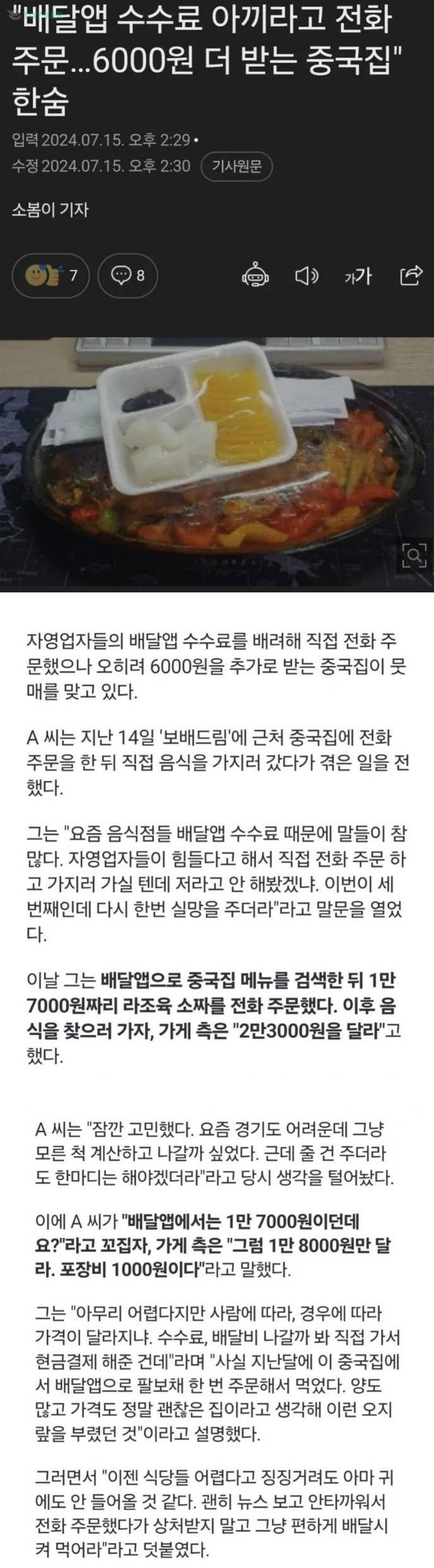Open the original article via 기사원문
Image resolution: width=434 pixels, height=1568 pixels.
(x=236, y=166)
